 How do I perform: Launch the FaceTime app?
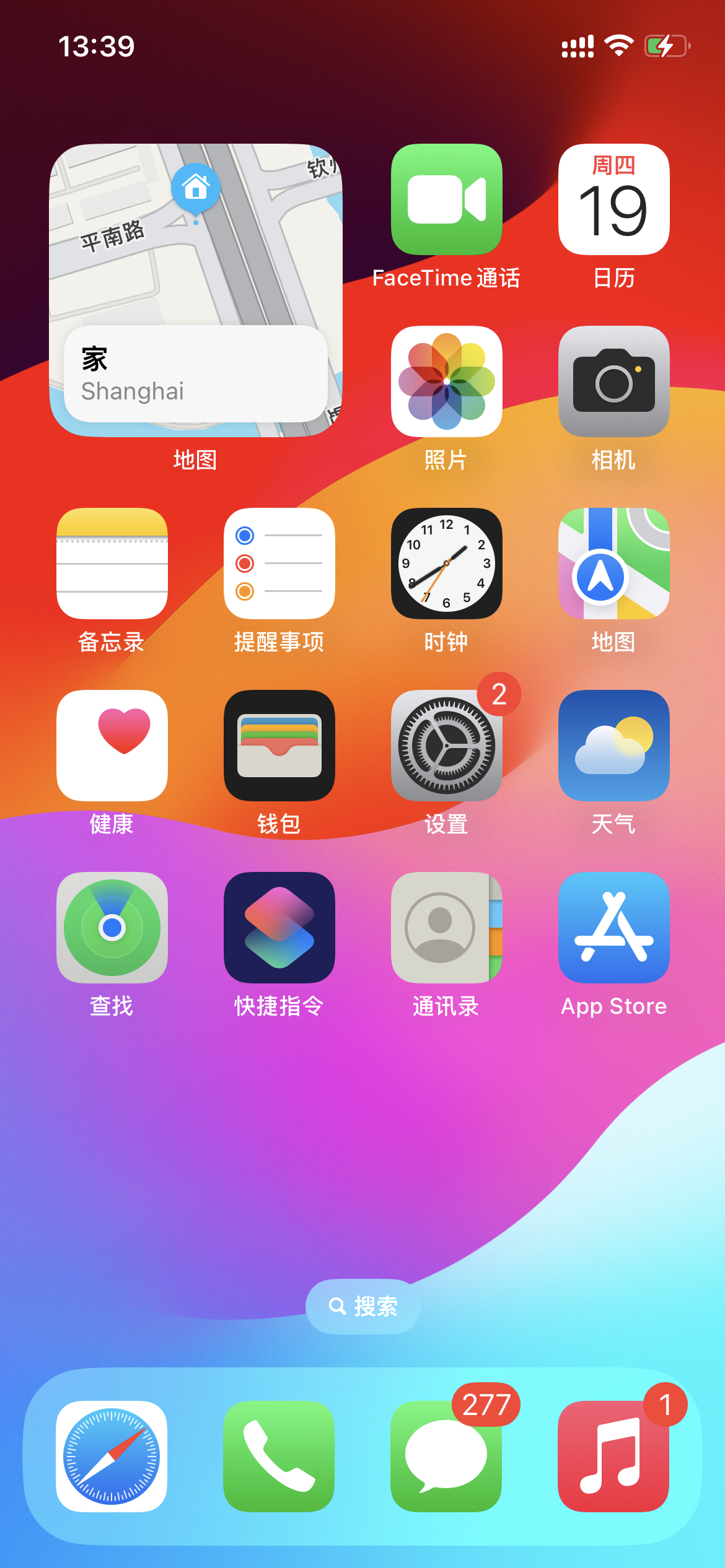446,199
